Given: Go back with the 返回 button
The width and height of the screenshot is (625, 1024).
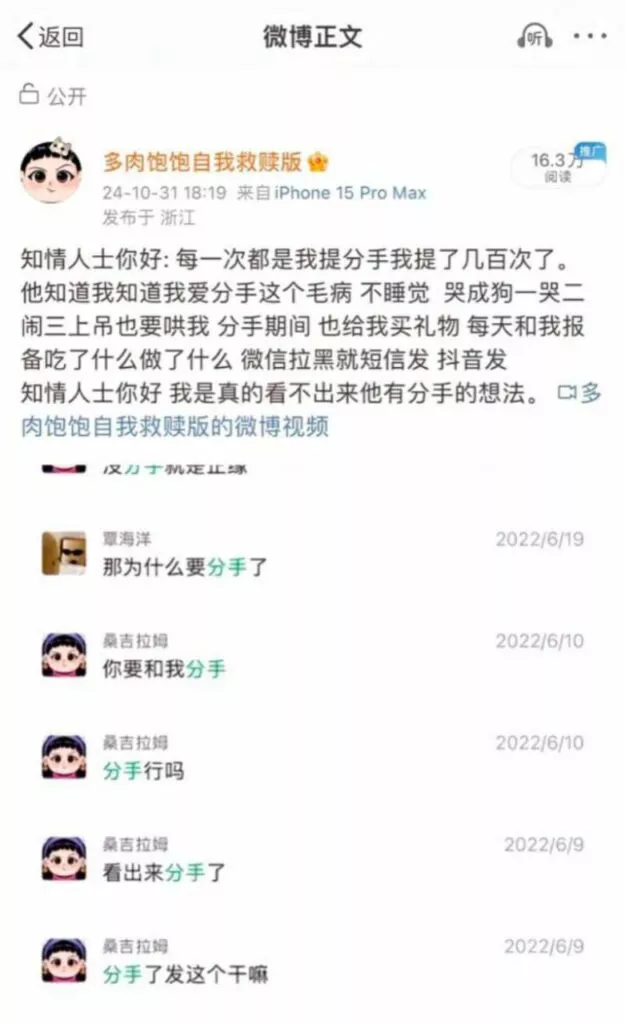Looking at the screenshot, I should (x=50, y=38).
